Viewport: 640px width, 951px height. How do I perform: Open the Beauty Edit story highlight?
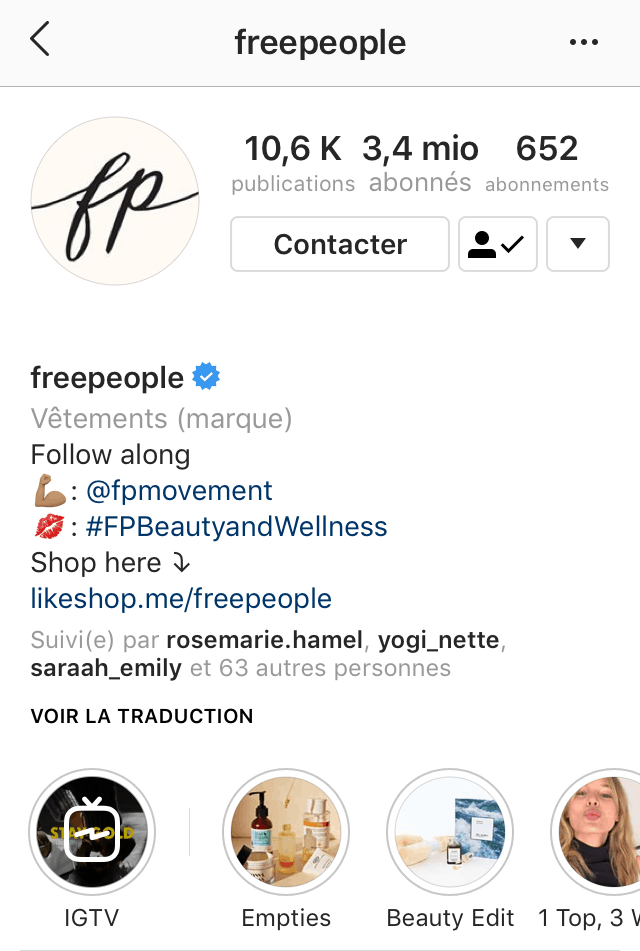(x=450, y=833)
